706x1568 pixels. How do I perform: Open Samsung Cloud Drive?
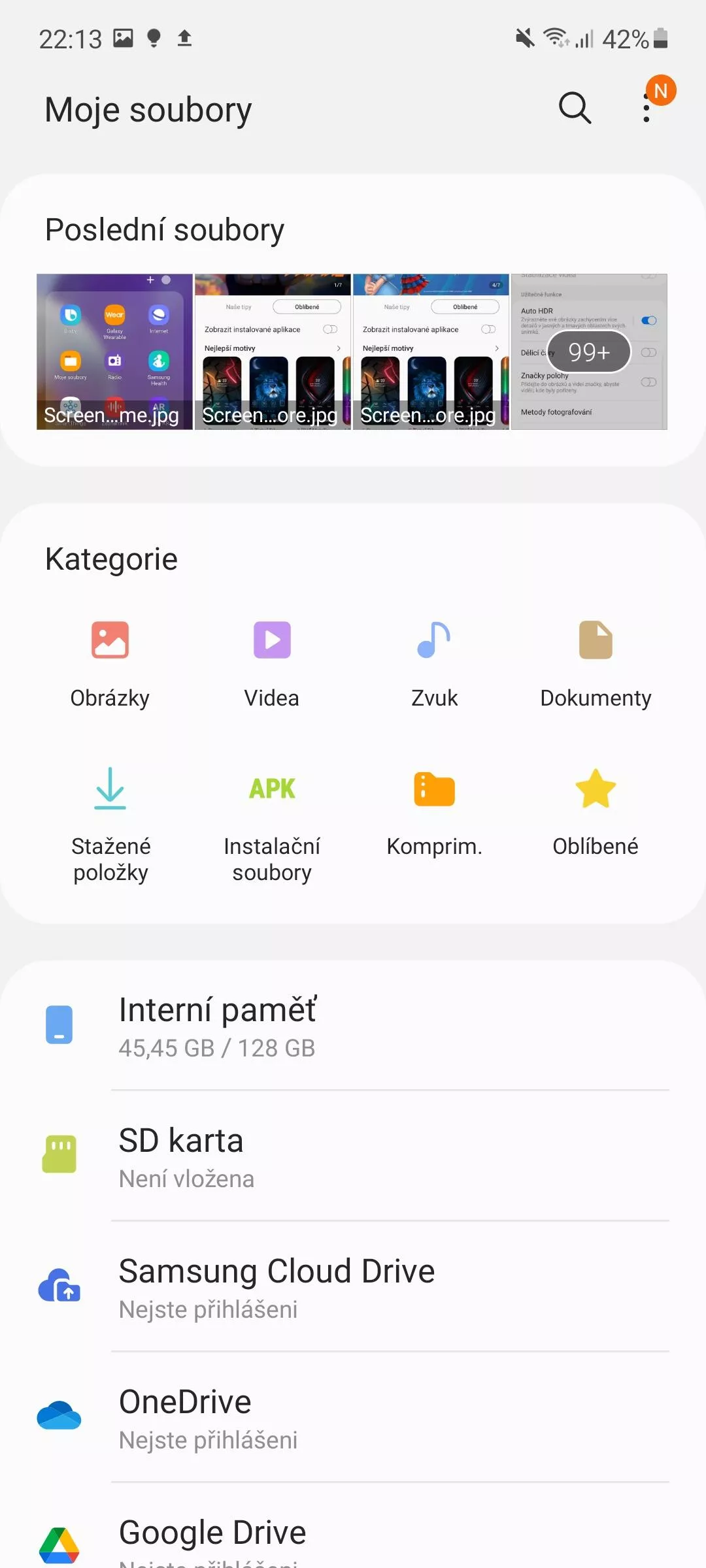[x=353, y=1286]
